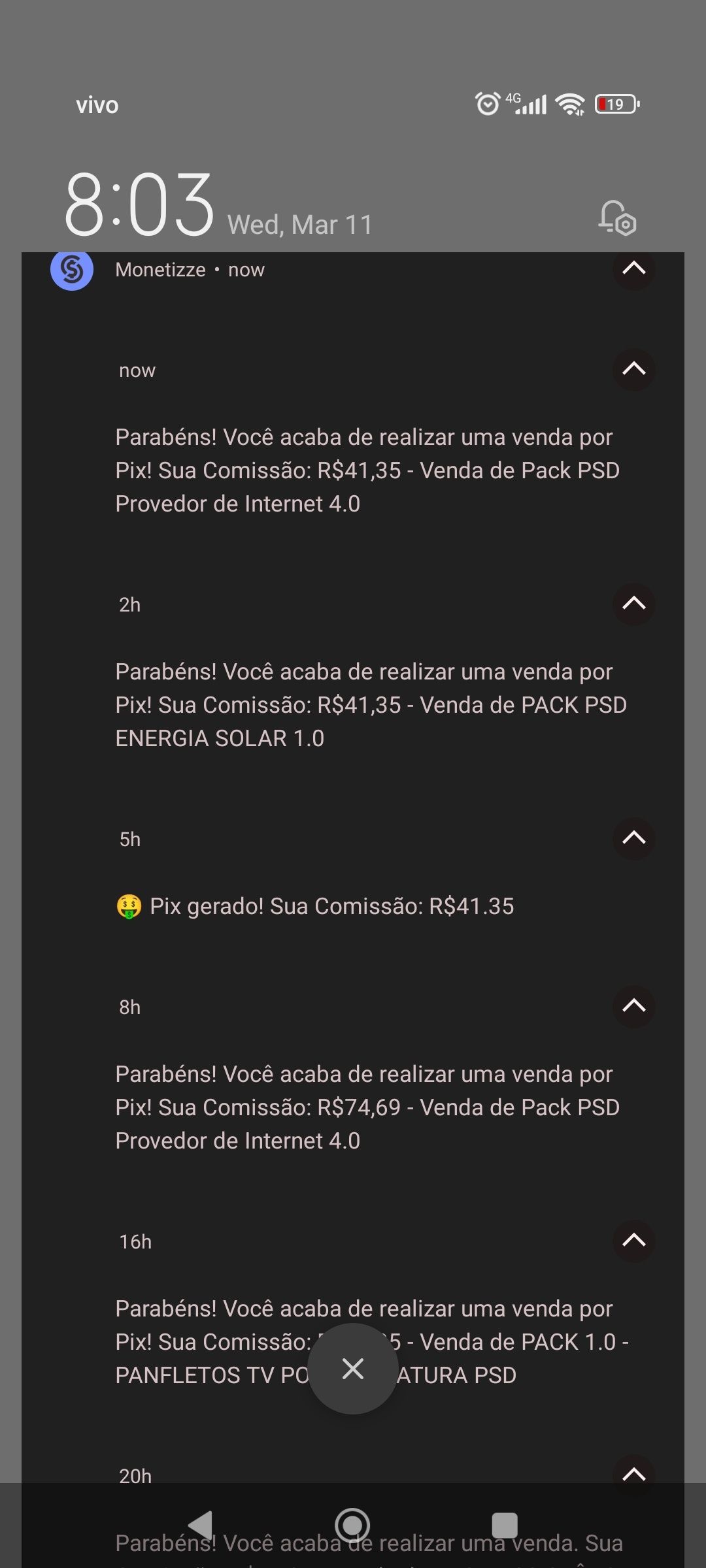
Task: Collapse the Monetizze notification group
Action: 633,269
